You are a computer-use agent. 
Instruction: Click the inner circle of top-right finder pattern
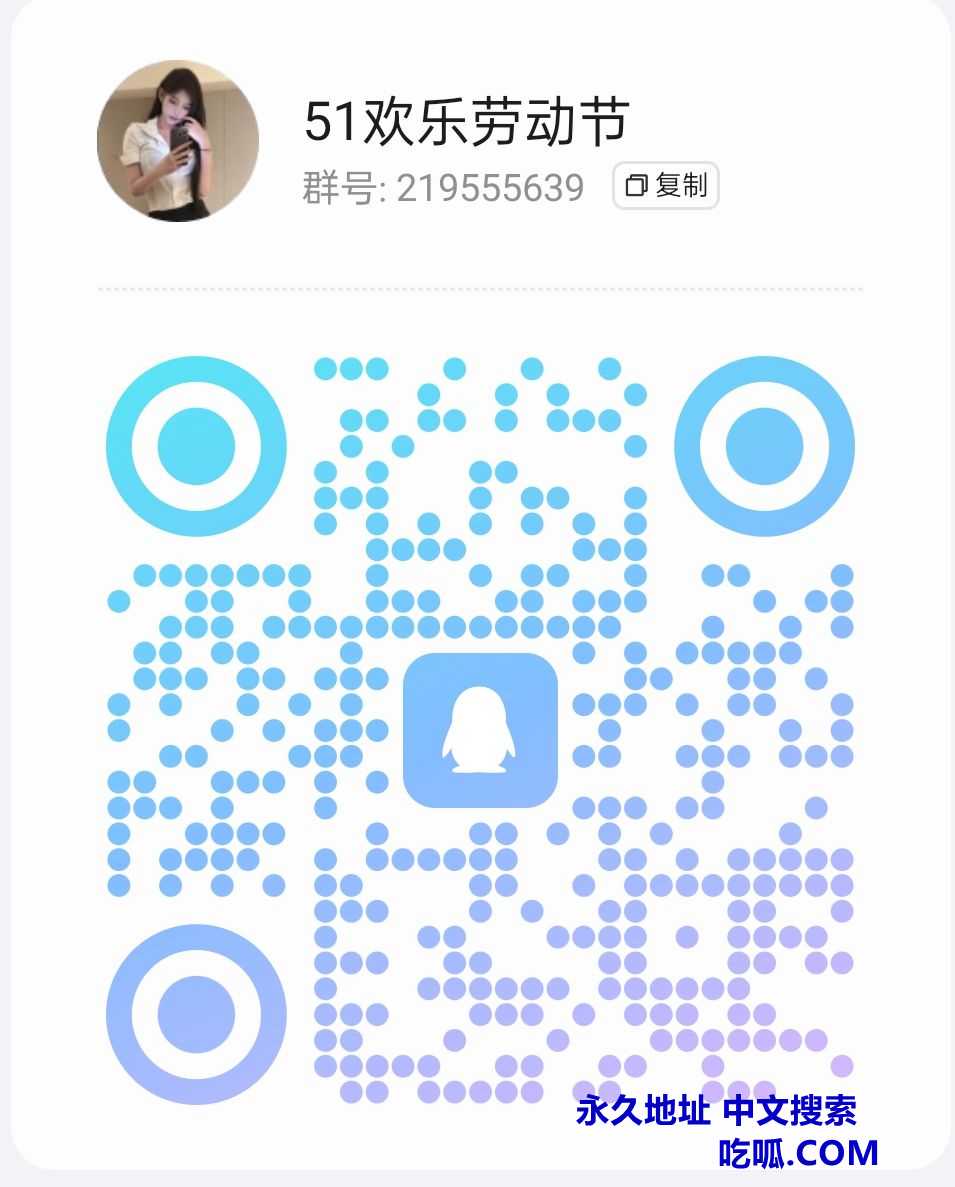tap(763, 445)
